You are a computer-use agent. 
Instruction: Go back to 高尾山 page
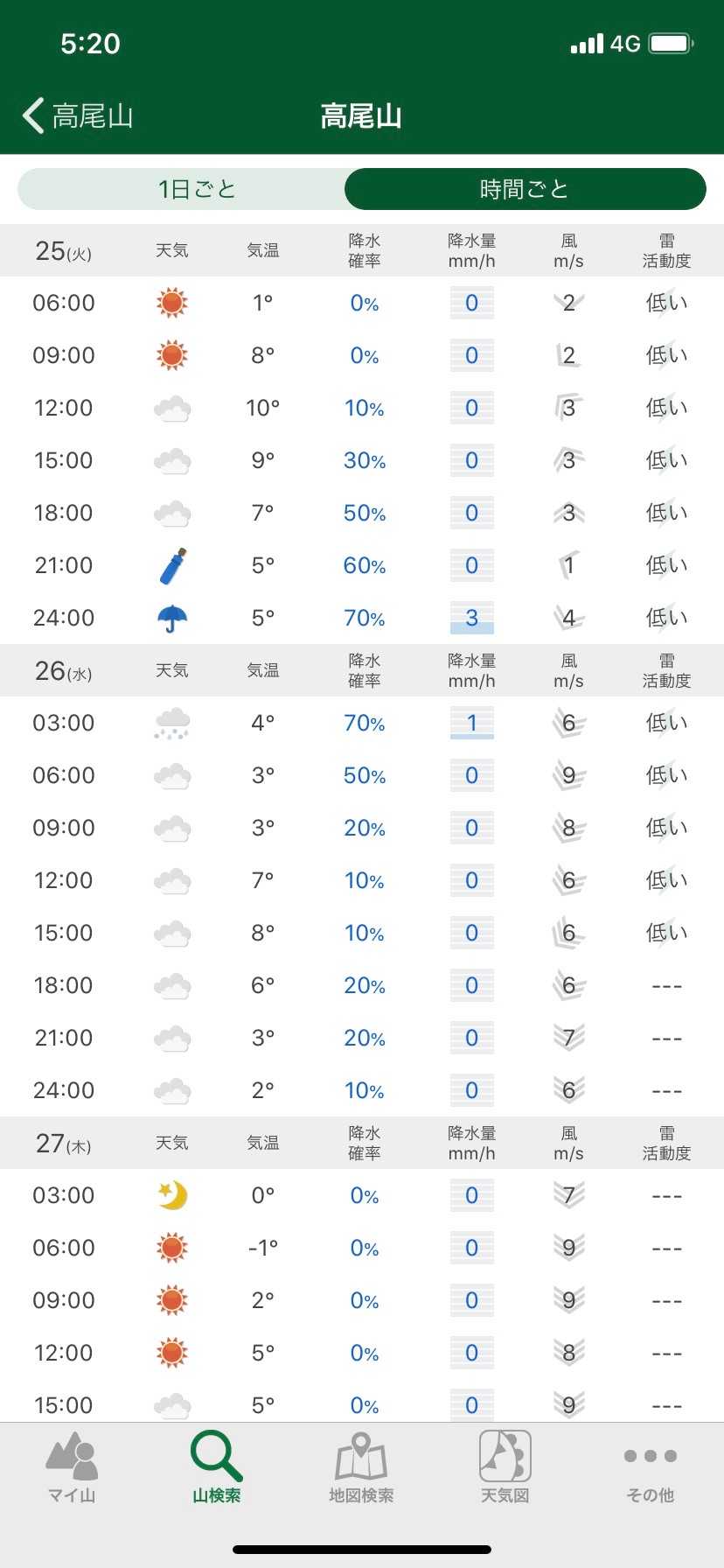[77, 115]
